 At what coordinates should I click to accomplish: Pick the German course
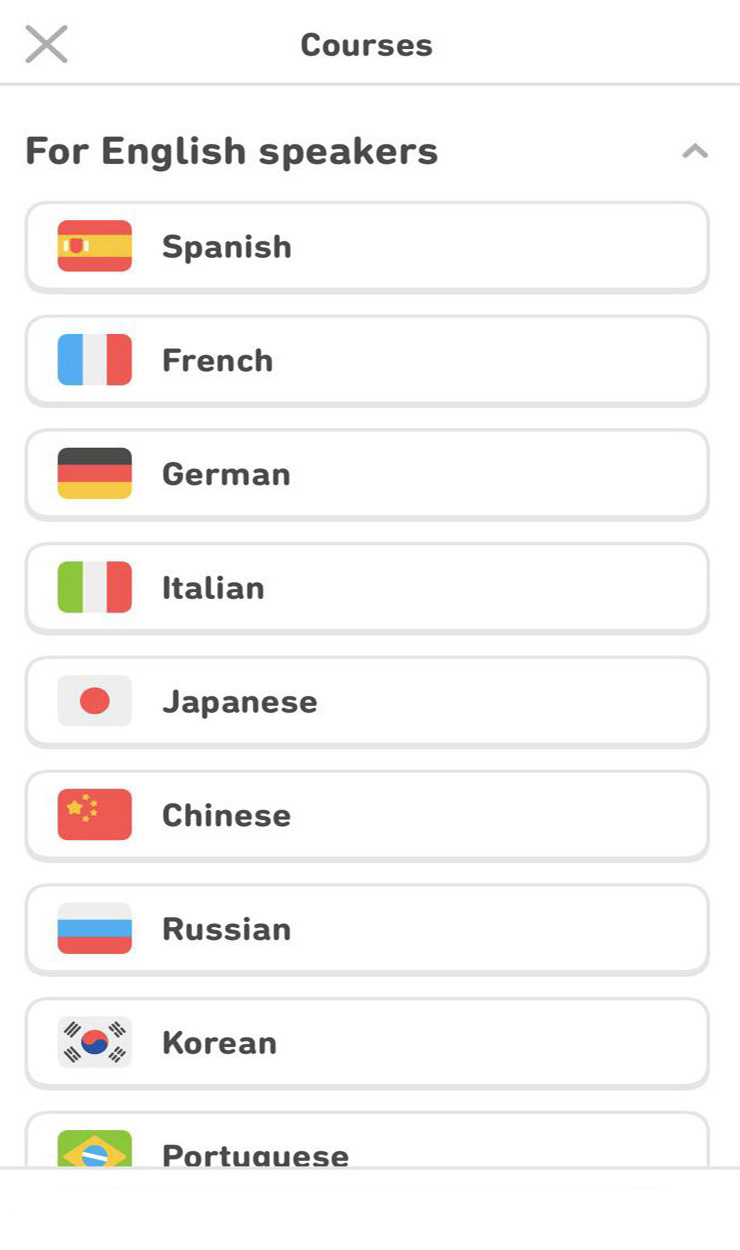click(x=366, y=474)
